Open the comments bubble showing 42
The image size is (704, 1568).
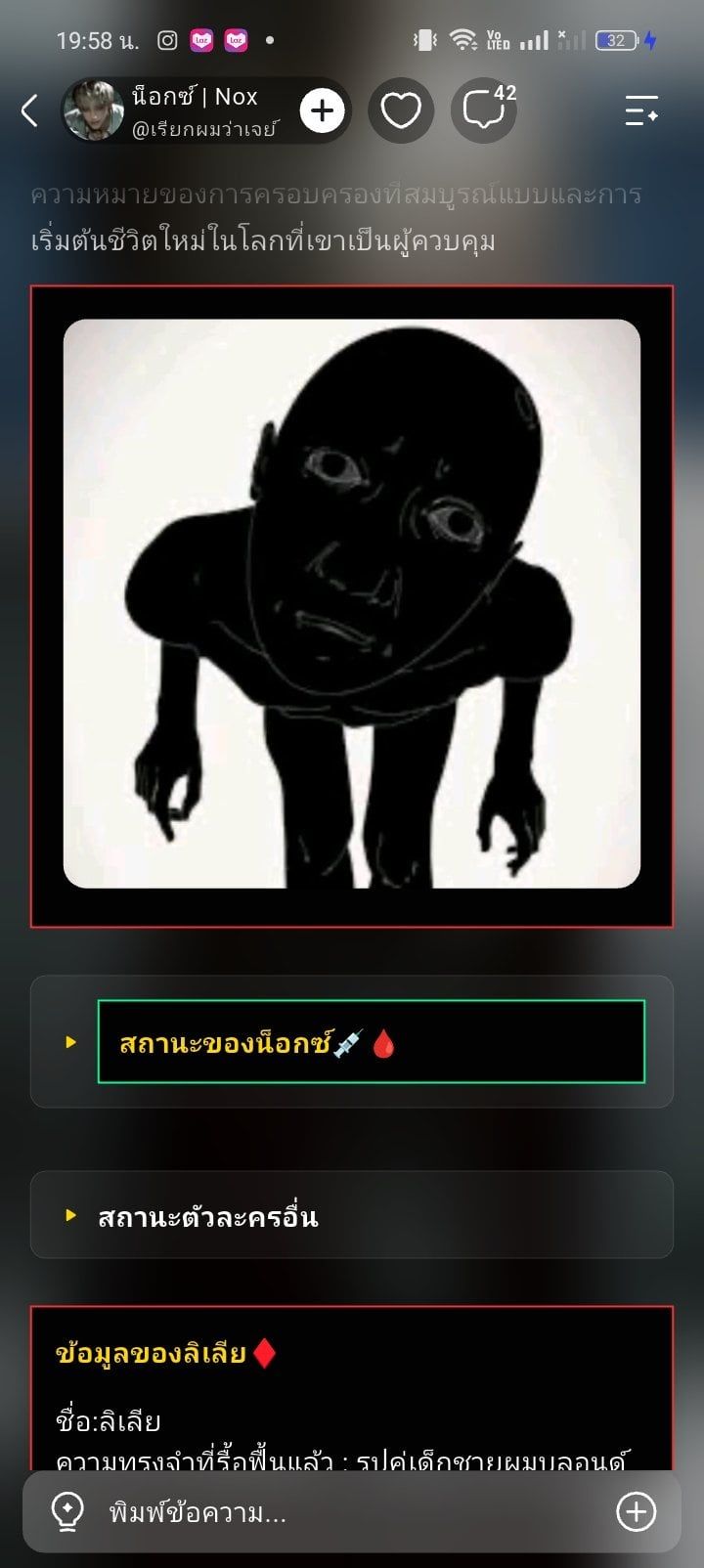(485, 109)
